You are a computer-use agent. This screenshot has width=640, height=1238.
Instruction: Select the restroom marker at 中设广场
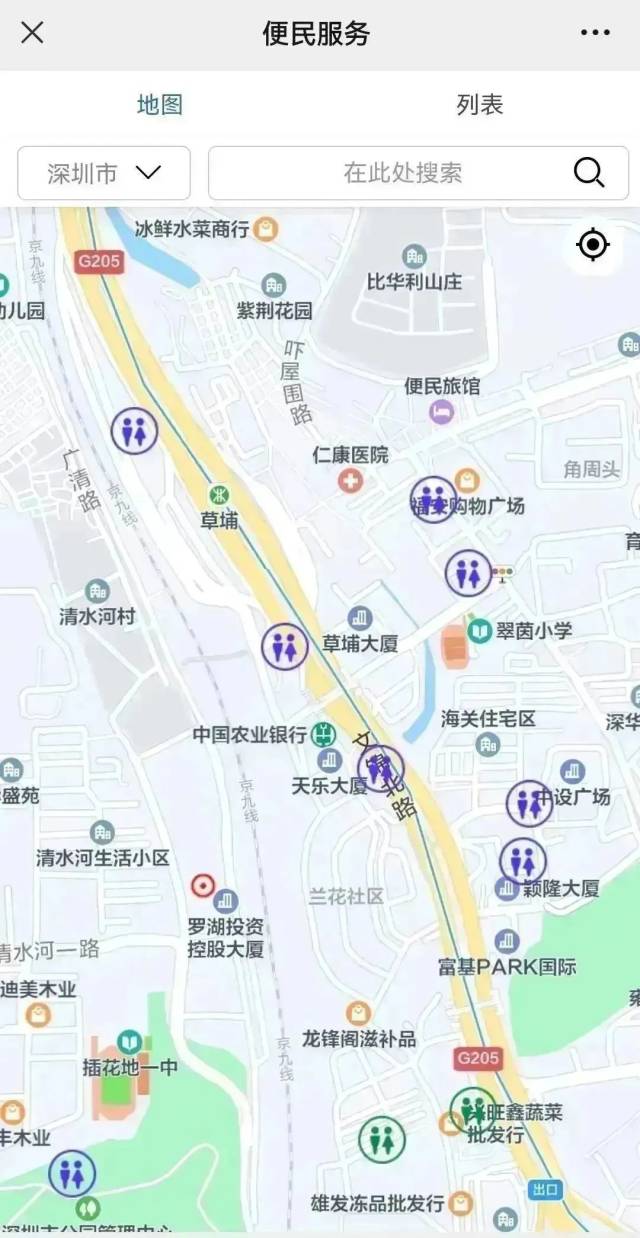point(529,803)
